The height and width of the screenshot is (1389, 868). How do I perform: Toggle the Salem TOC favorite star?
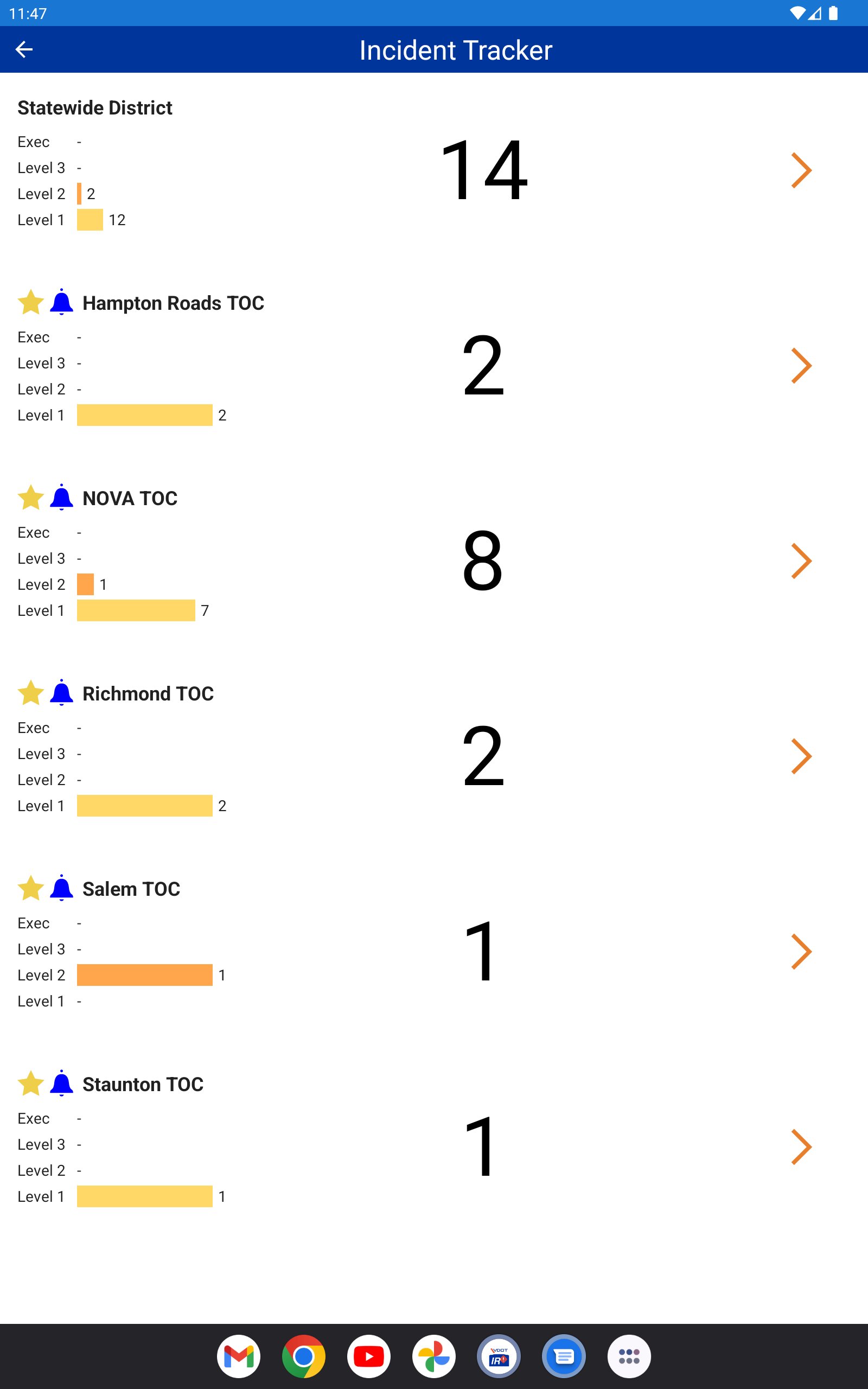point(30,889)
